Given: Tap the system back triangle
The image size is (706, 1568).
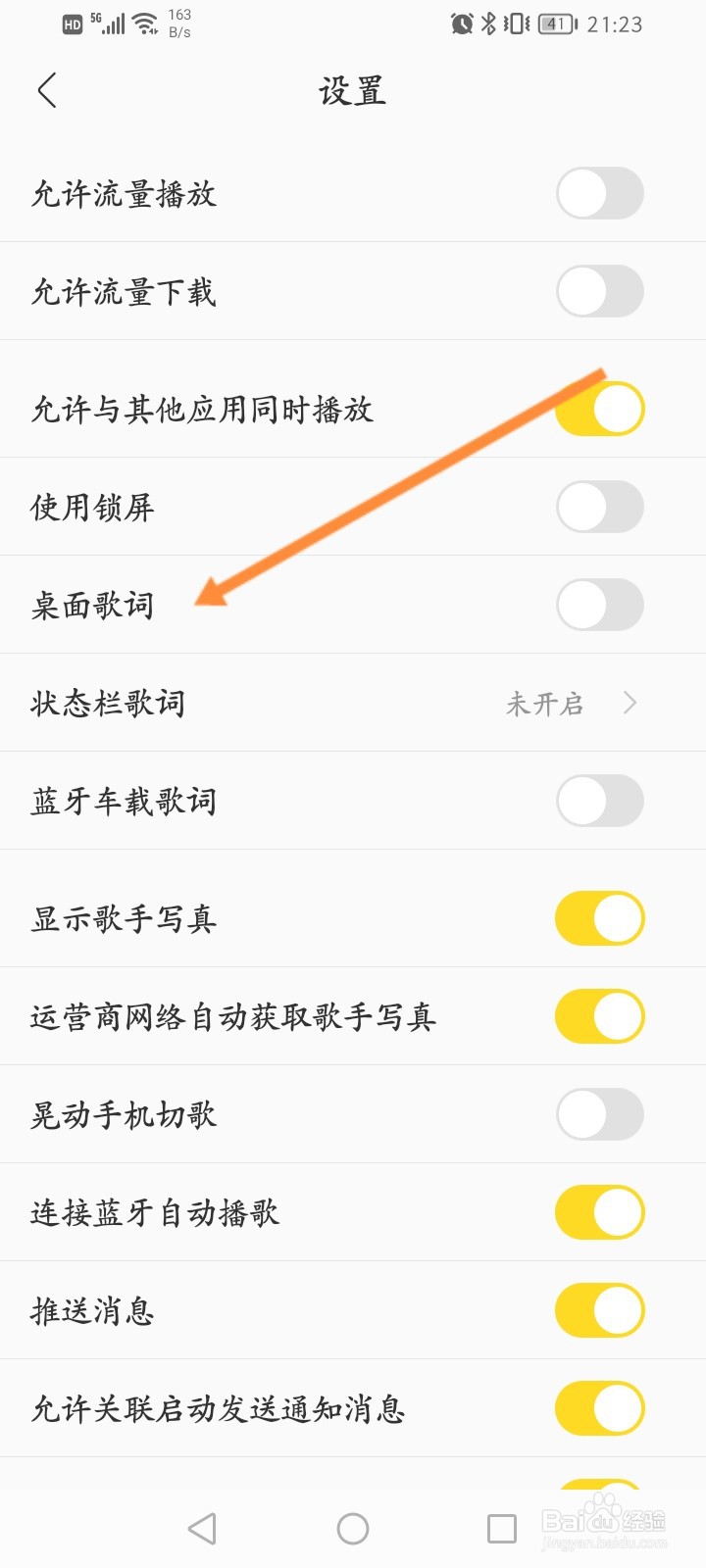Looking at the screenshot, I should (202, 1529).
